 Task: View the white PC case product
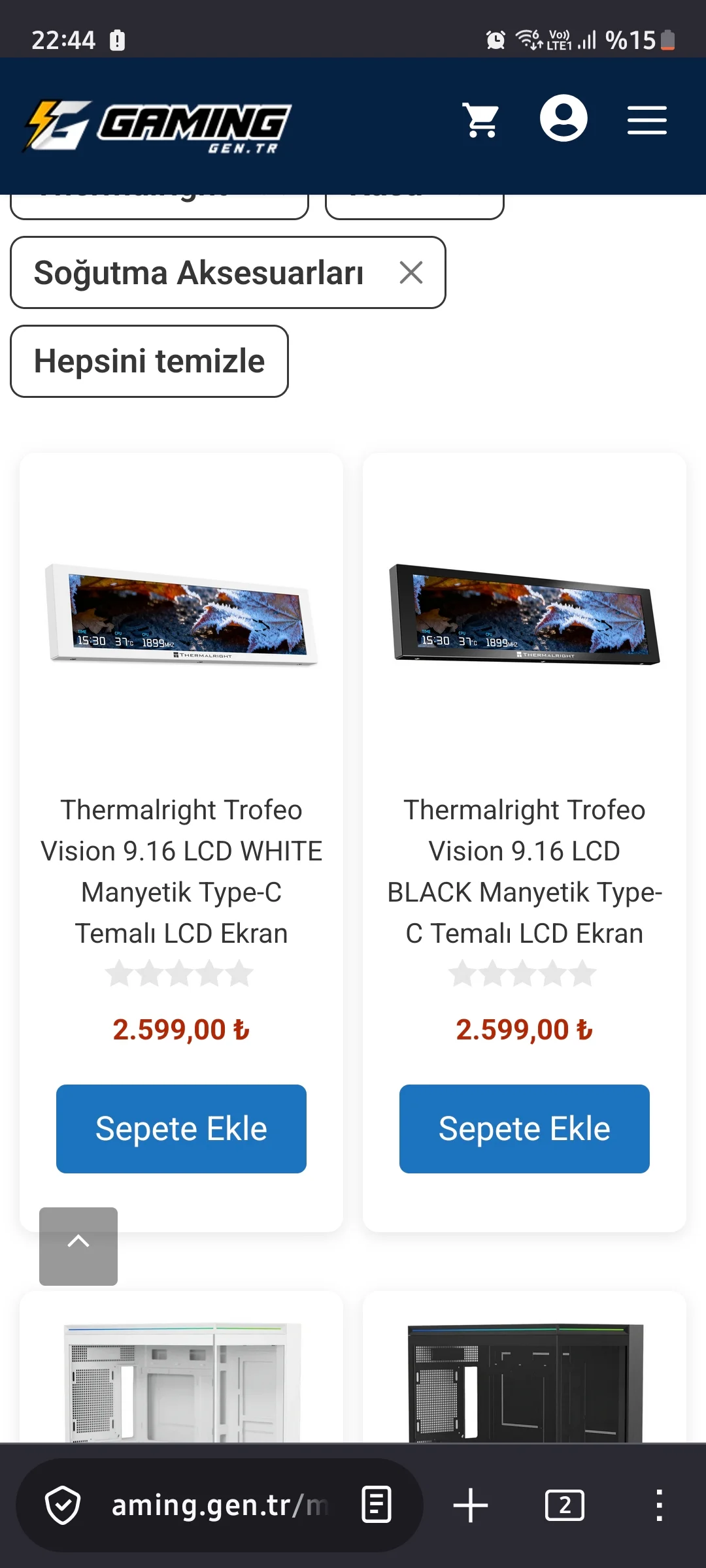[181, 1379]
